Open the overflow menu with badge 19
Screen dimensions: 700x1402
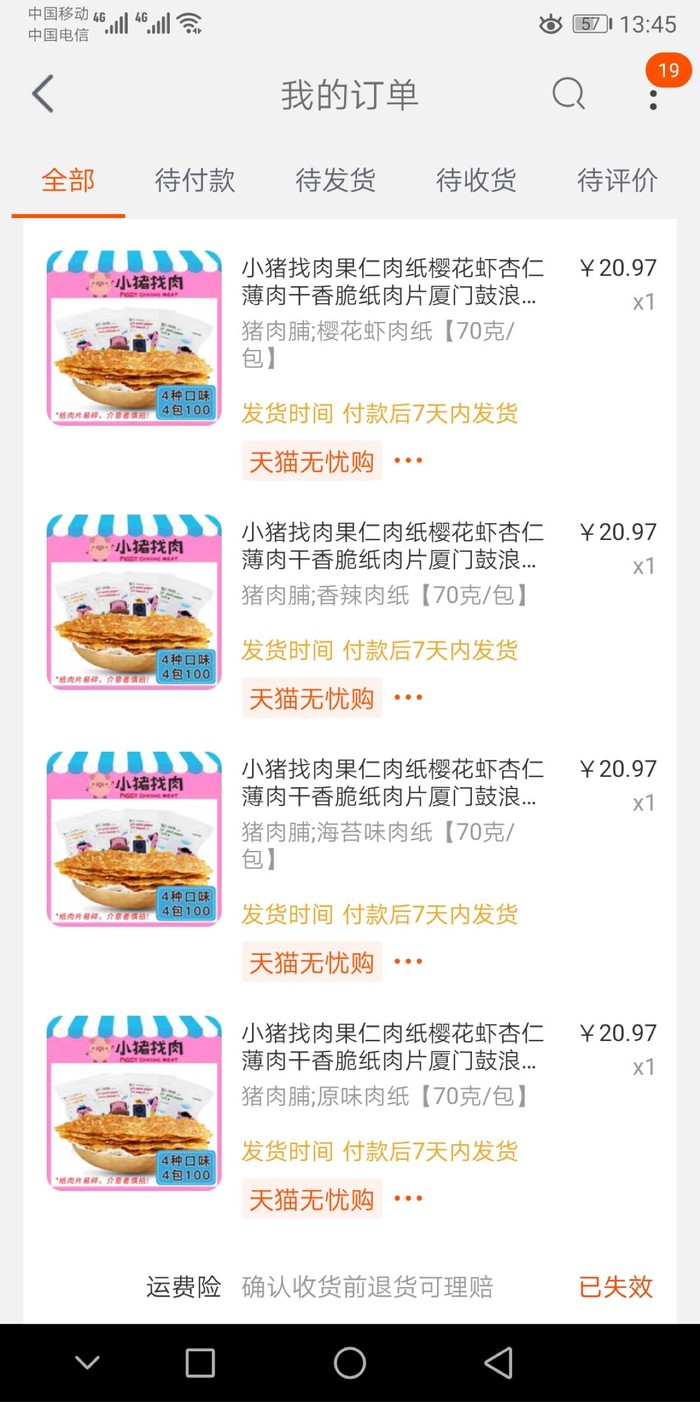click(653, 97)
